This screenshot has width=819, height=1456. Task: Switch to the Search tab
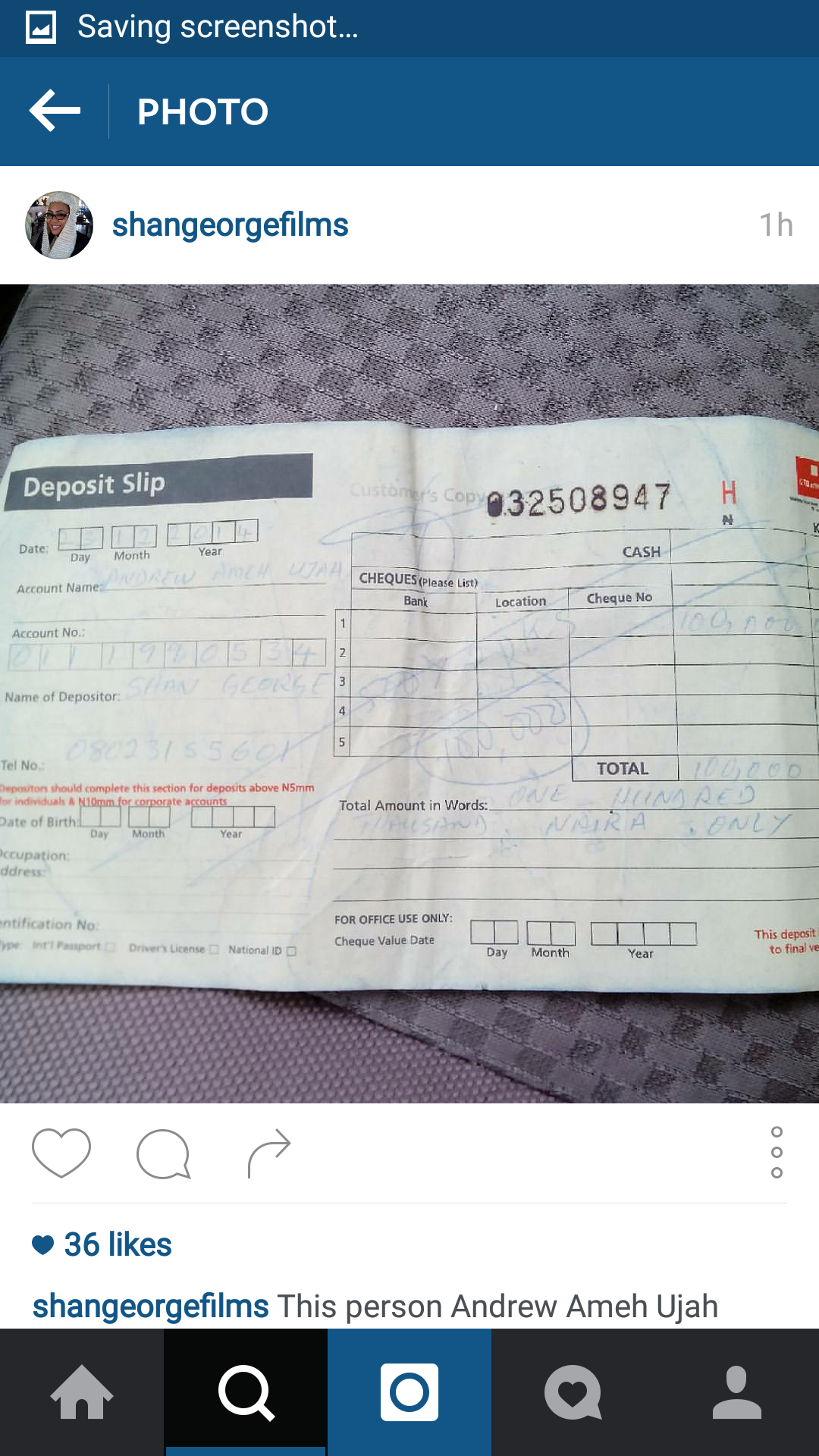[246, 1392]
